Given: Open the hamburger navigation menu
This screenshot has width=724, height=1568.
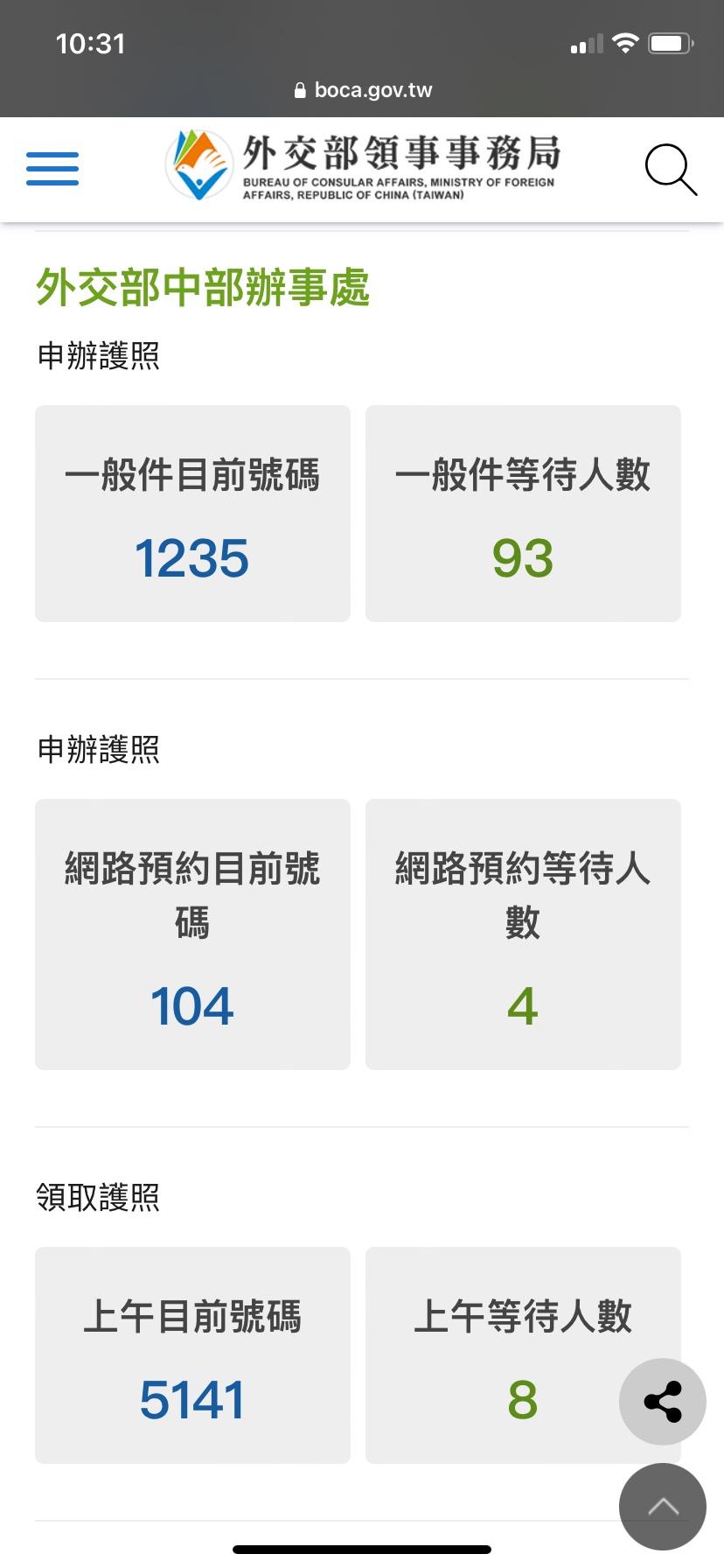Looking at the screenshot, I should pyautogui.click(x=52, y=168).
